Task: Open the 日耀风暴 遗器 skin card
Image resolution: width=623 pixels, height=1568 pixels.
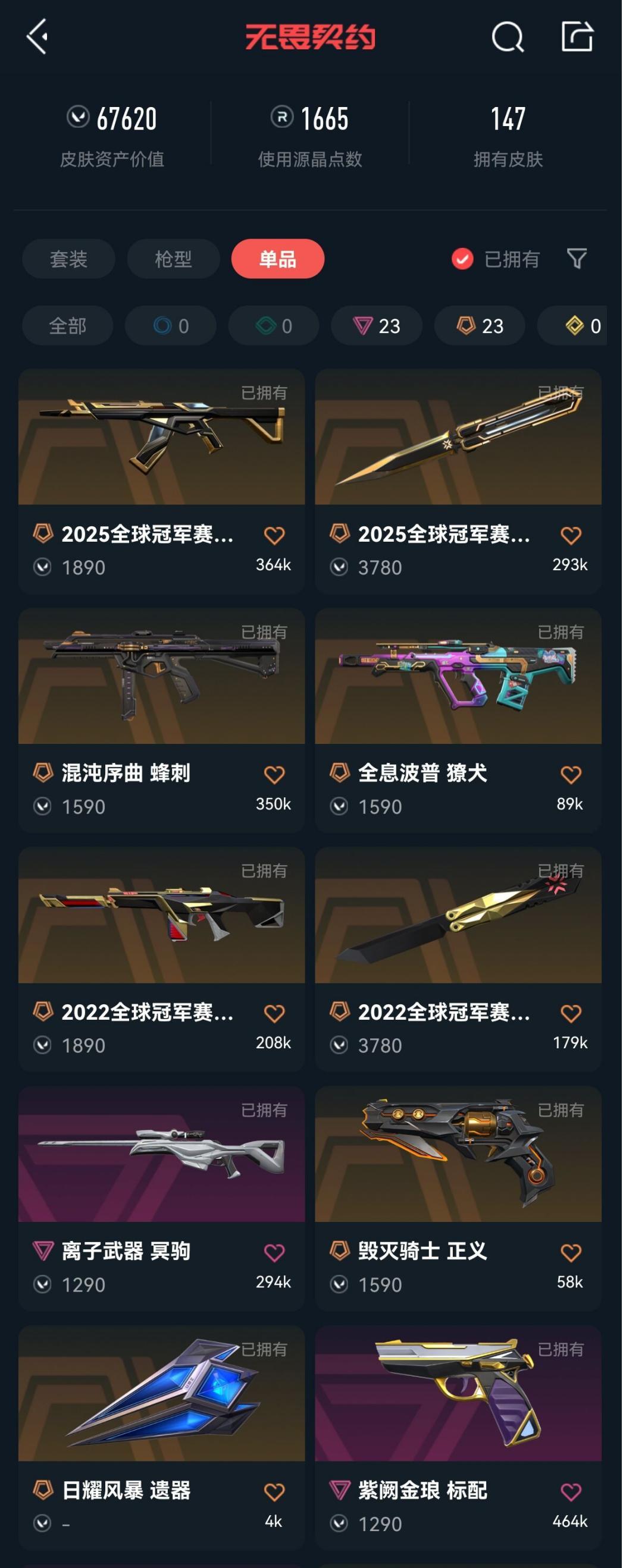Action: pos(161,1400)
